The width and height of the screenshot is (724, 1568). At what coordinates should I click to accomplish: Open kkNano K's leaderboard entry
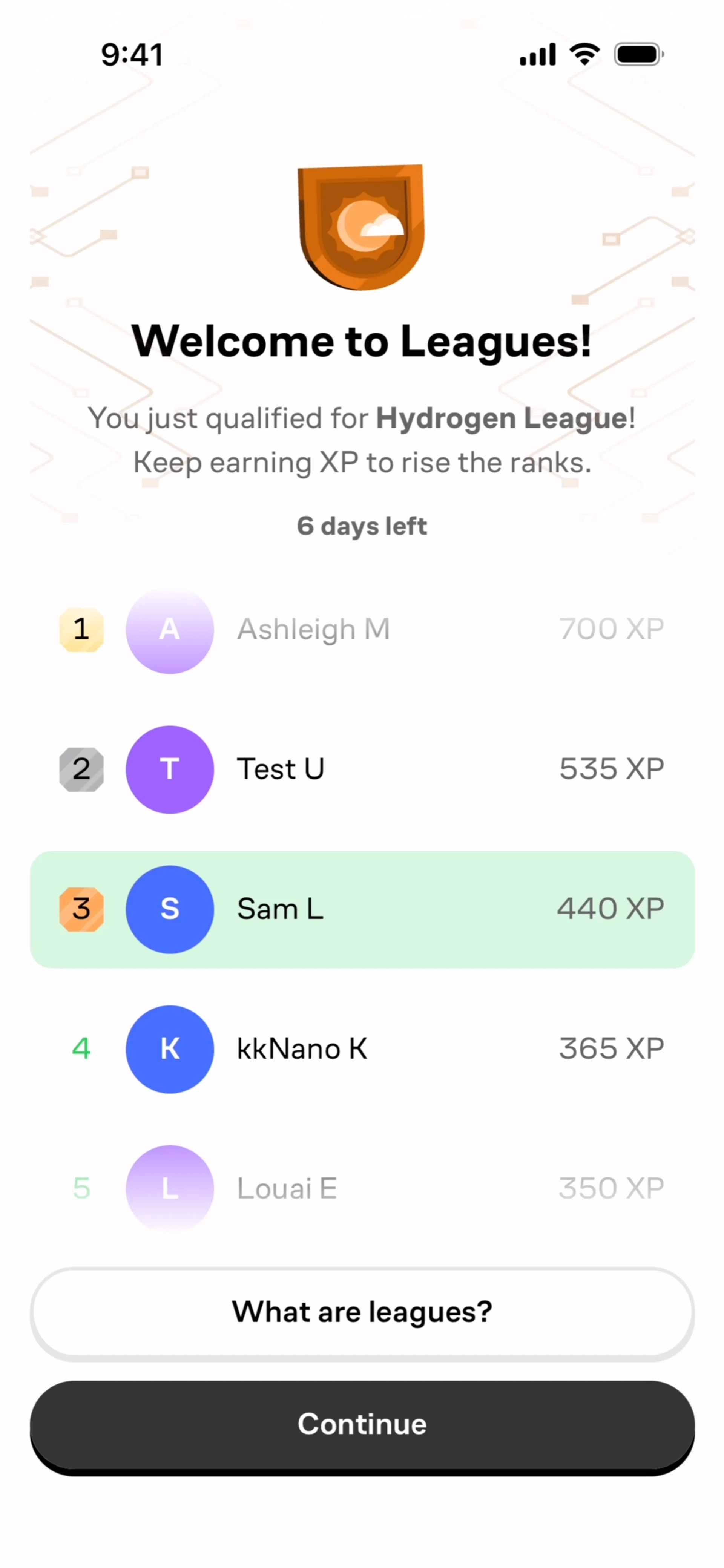click(362, 1048)
